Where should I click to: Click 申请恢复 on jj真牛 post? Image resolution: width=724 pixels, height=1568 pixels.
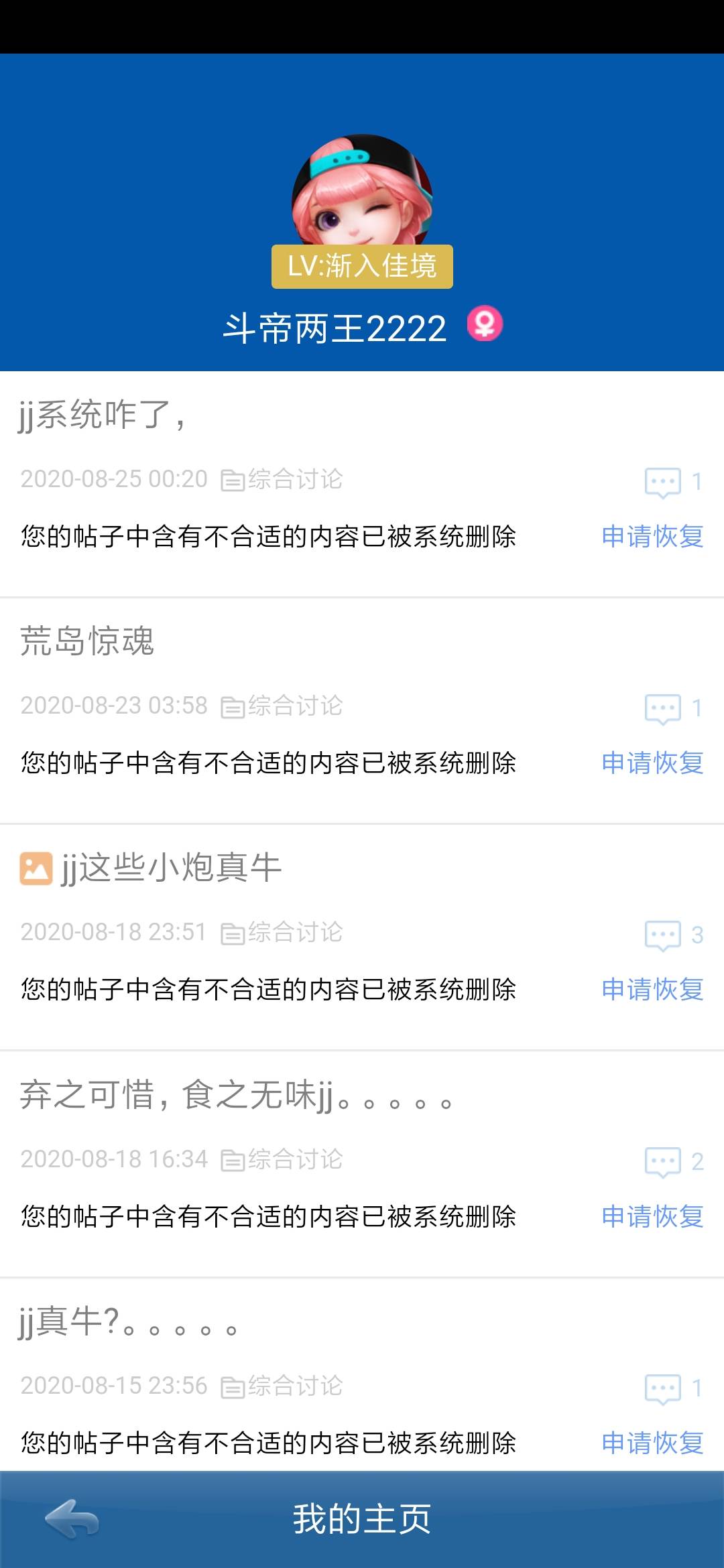[652, 1443]
